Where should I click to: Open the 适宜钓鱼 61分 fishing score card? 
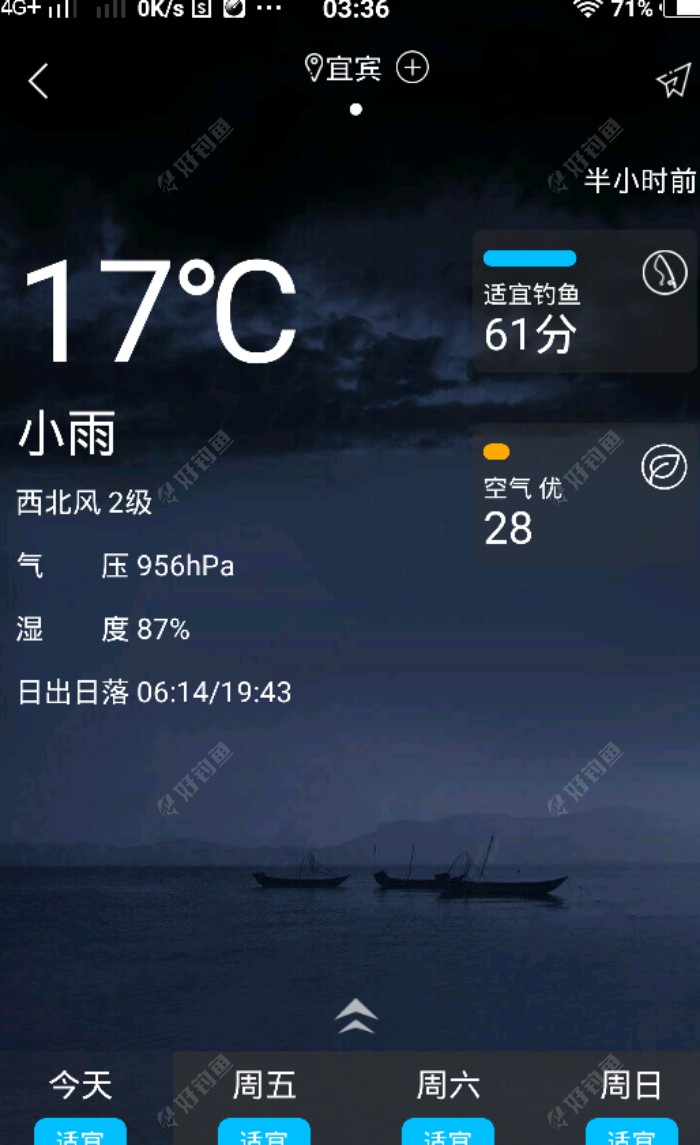point(584,302)
